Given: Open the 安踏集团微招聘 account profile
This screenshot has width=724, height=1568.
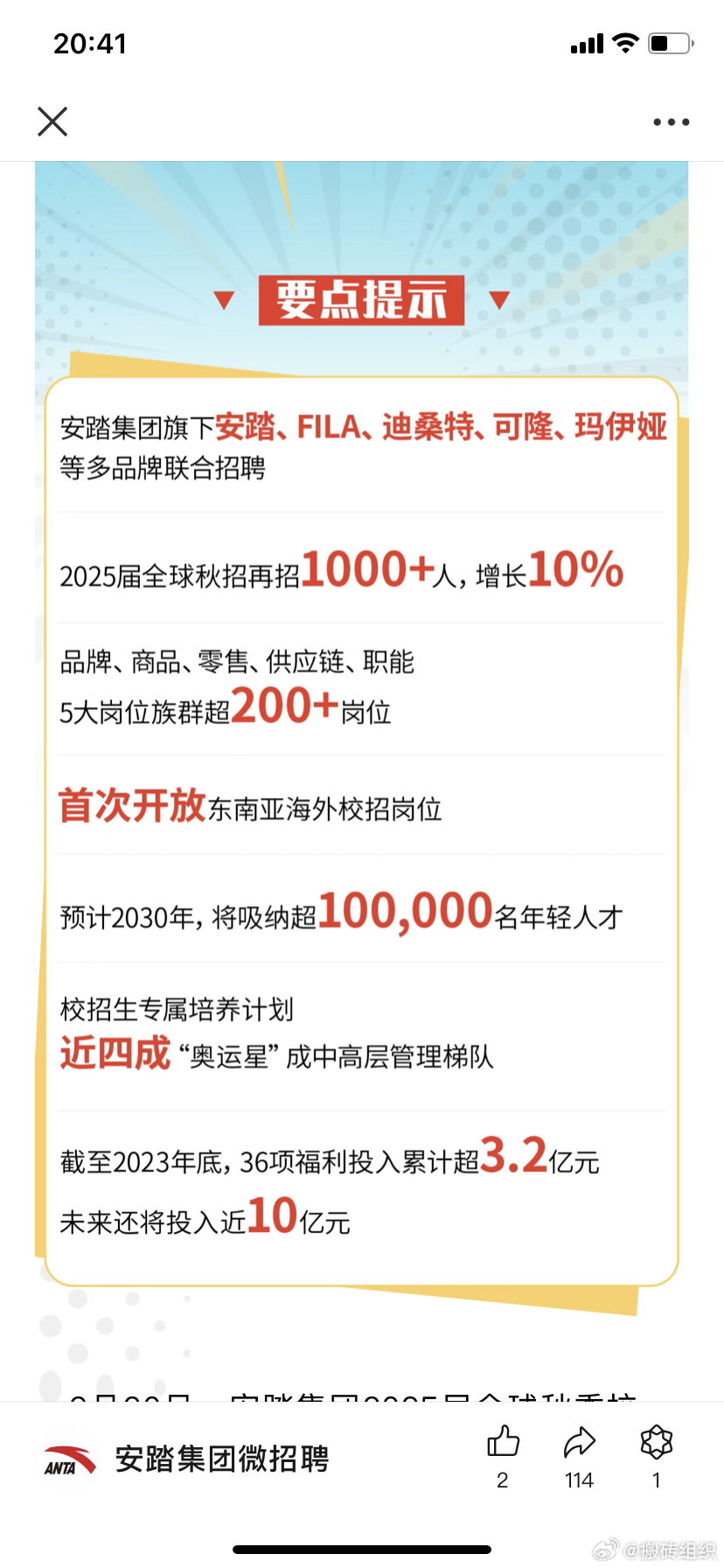Looking at the screenshot, I should pyautogui.click(x=186, y=1459).
